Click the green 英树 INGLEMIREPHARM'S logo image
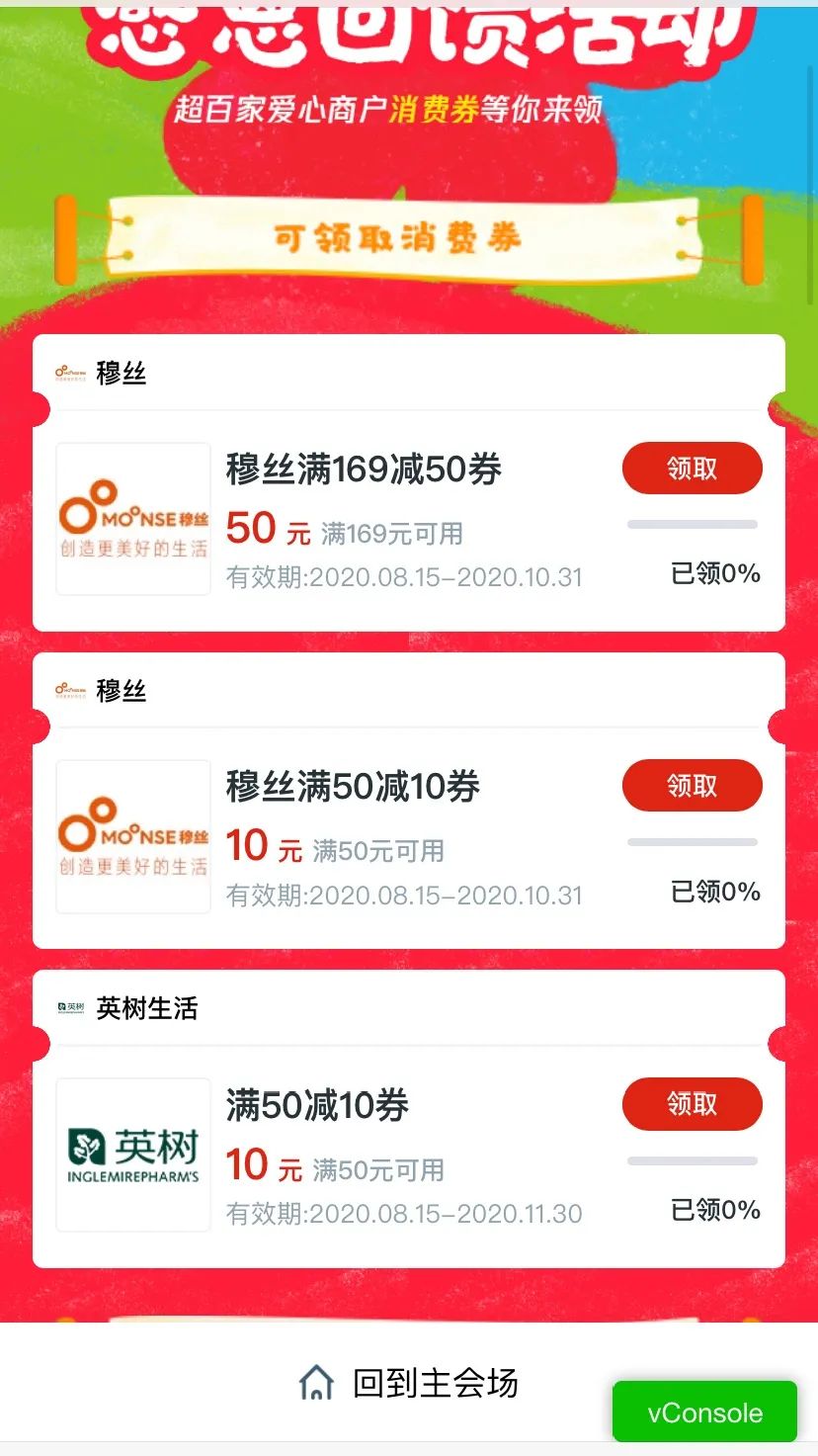The width and height of the screenshot is (818, 1456). [133, 1155]
